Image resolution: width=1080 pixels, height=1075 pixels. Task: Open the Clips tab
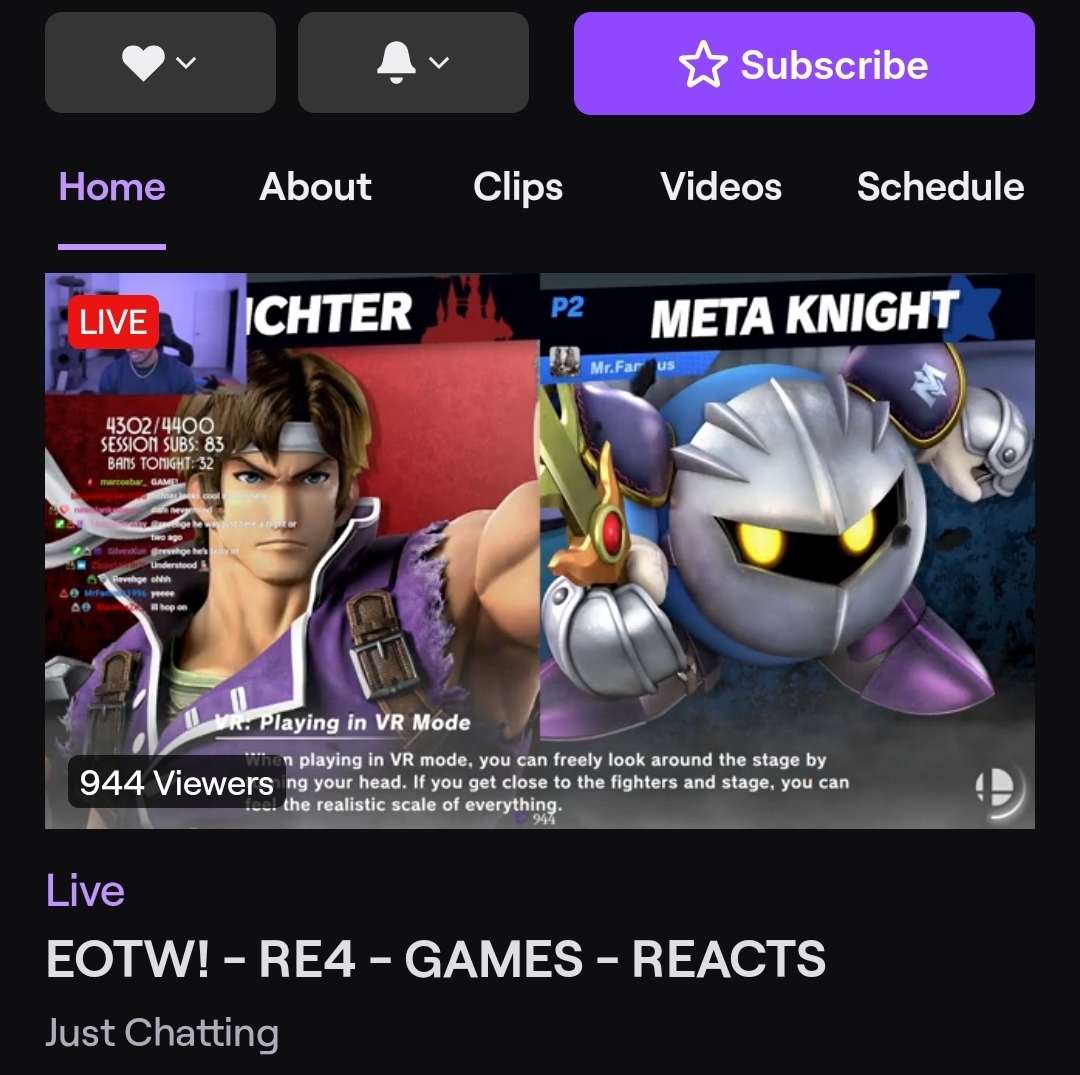coord(518,187)
